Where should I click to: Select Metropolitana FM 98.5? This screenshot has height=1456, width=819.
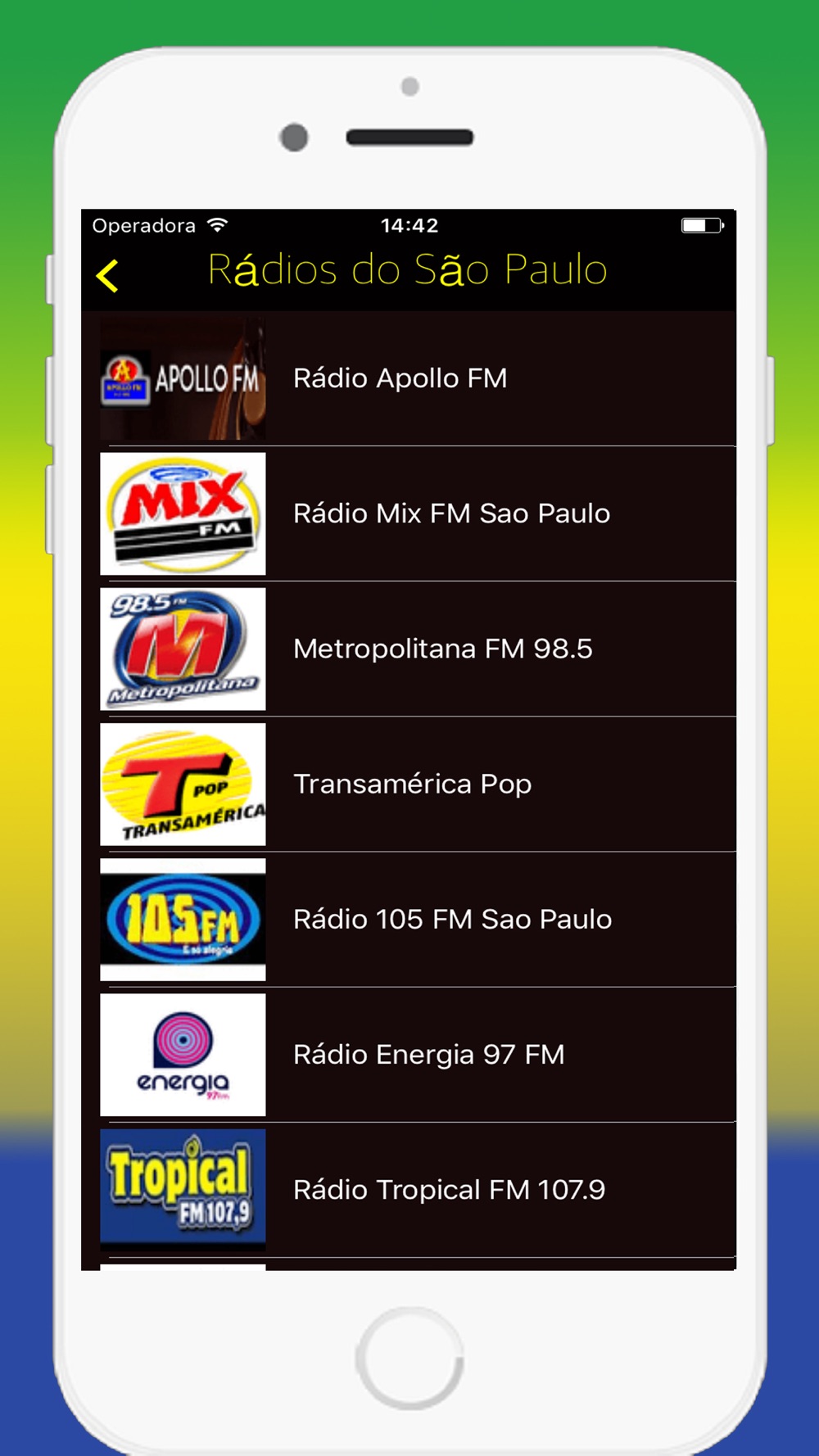pos(409,649)
